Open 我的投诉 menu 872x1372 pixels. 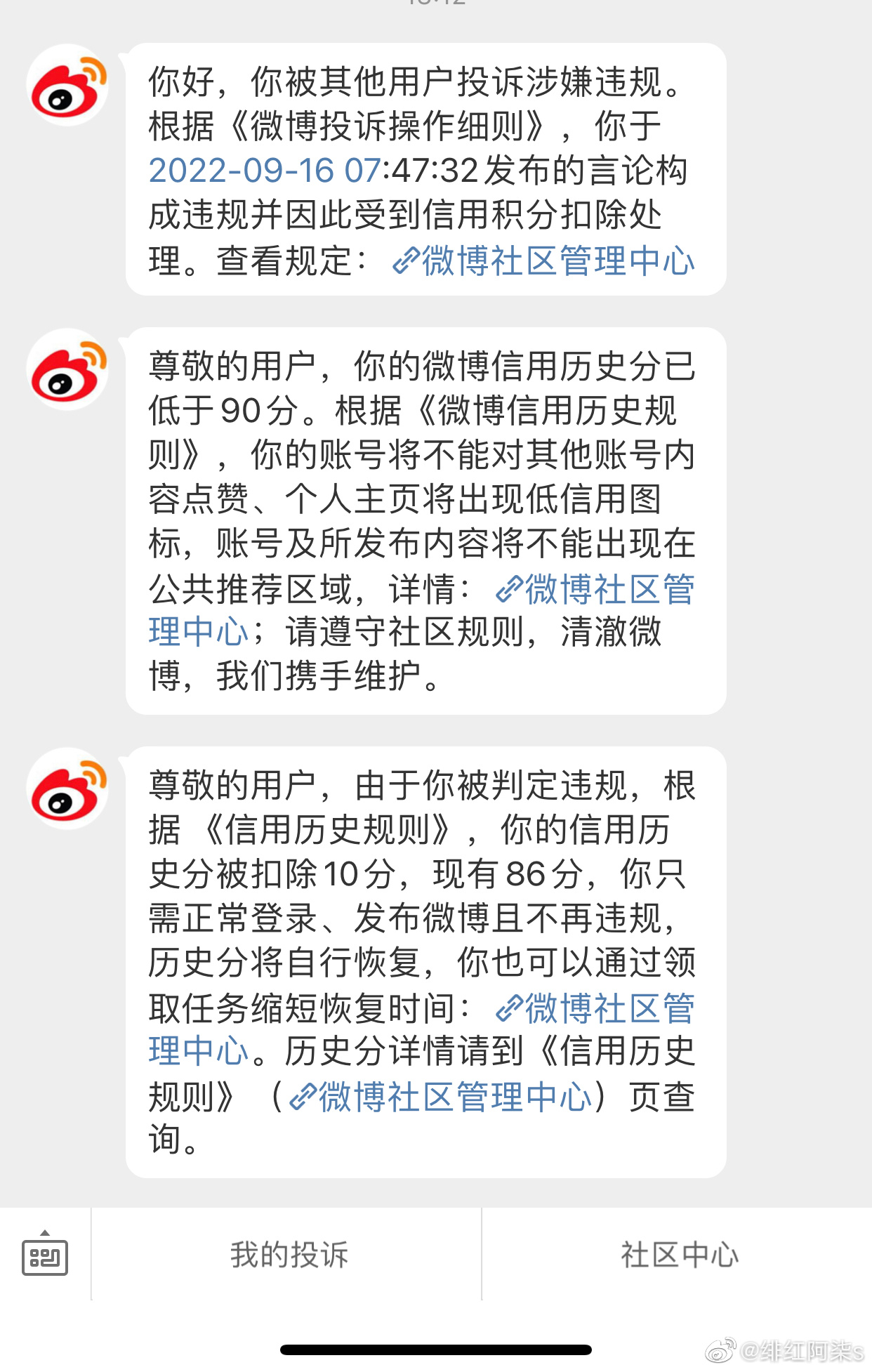(289, 1254)
